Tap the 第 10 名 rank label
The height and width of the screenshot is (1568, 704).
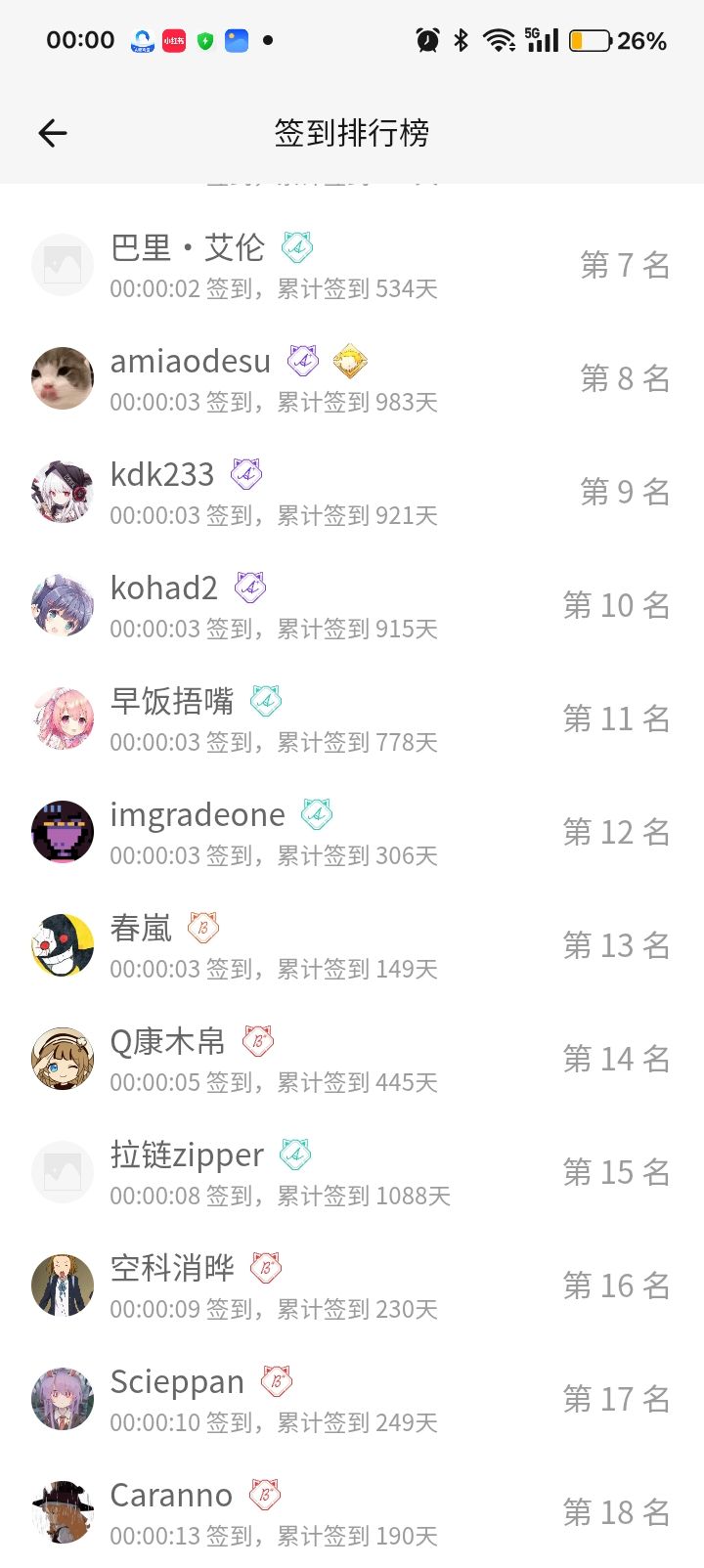click(615, 606)
